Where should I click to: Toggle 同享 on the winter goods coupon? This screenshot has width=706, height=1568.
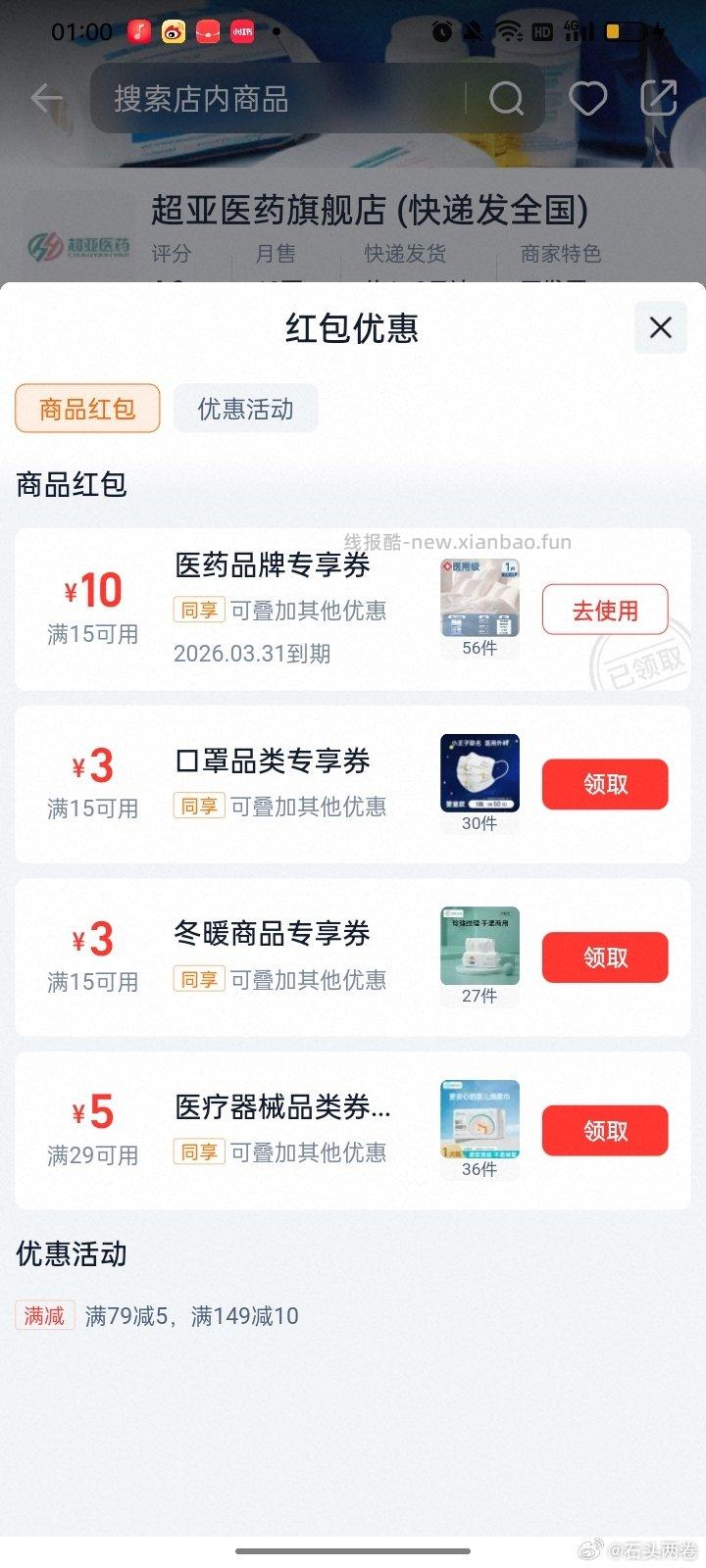(198, 979)
